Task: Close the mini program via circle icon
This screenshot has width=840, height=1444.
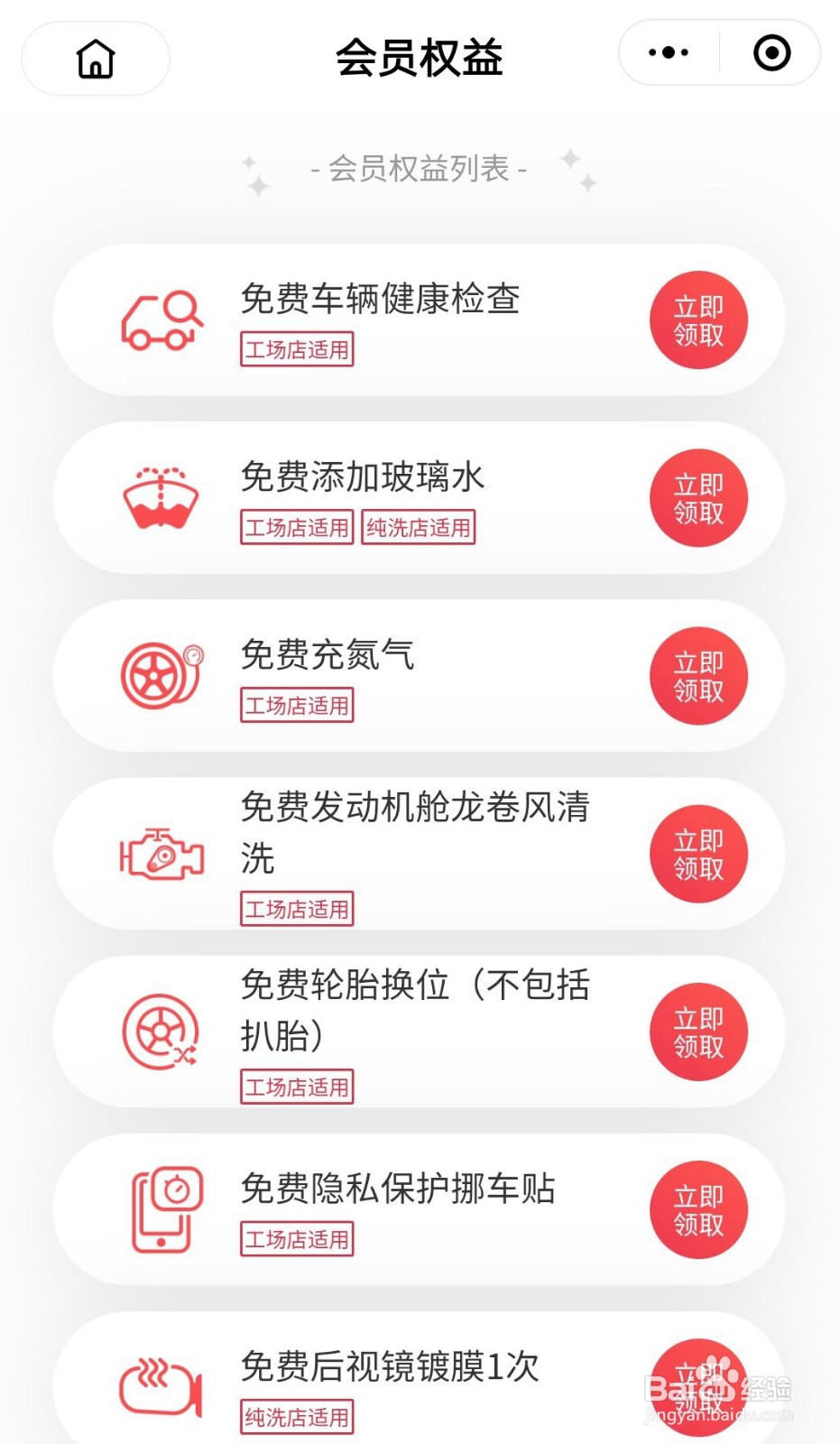Action: [x=771, y=53]
